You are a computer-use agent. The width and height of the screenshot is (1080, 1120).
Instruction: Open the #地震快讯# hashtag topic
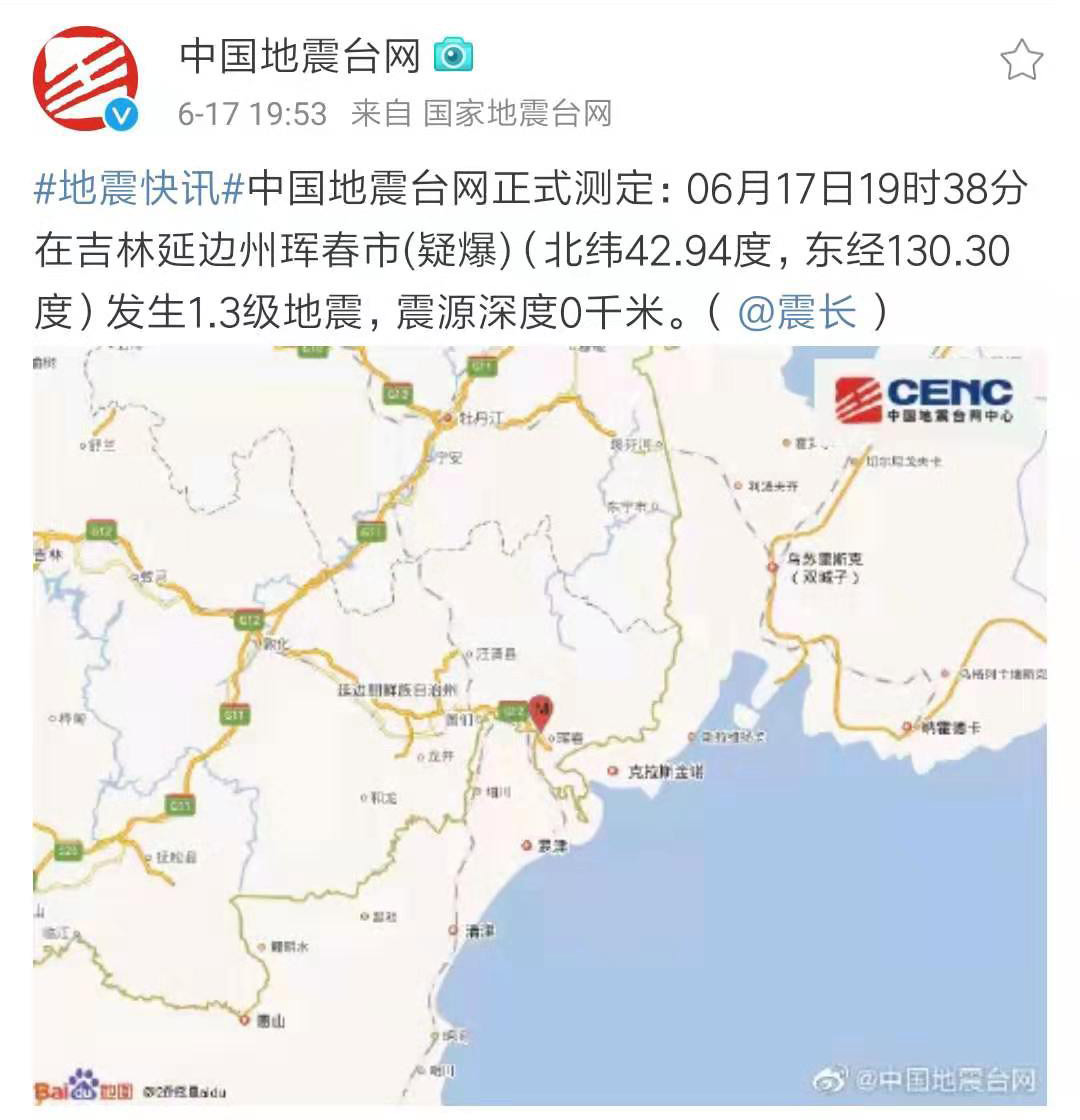(140, 188)
